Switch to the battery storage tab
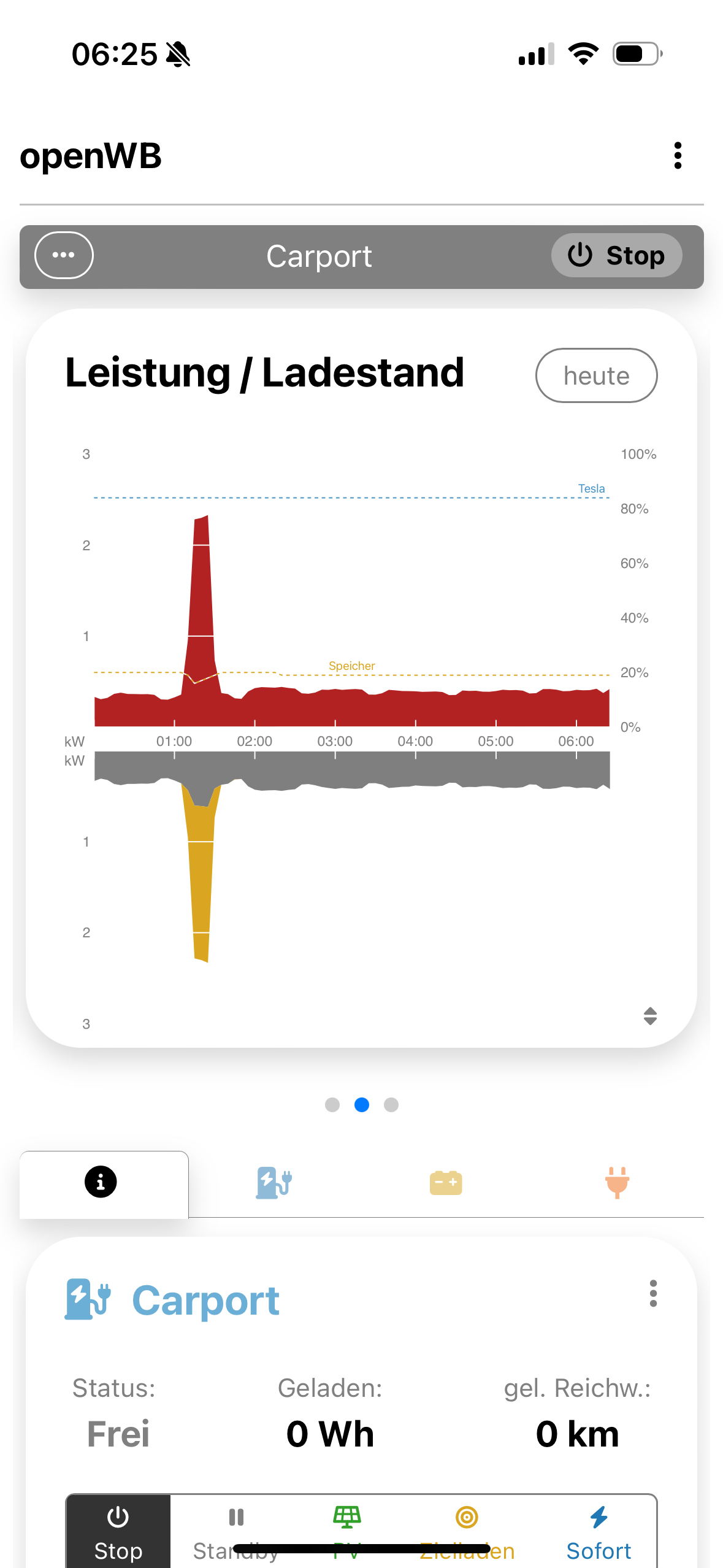 (446, 1182)
